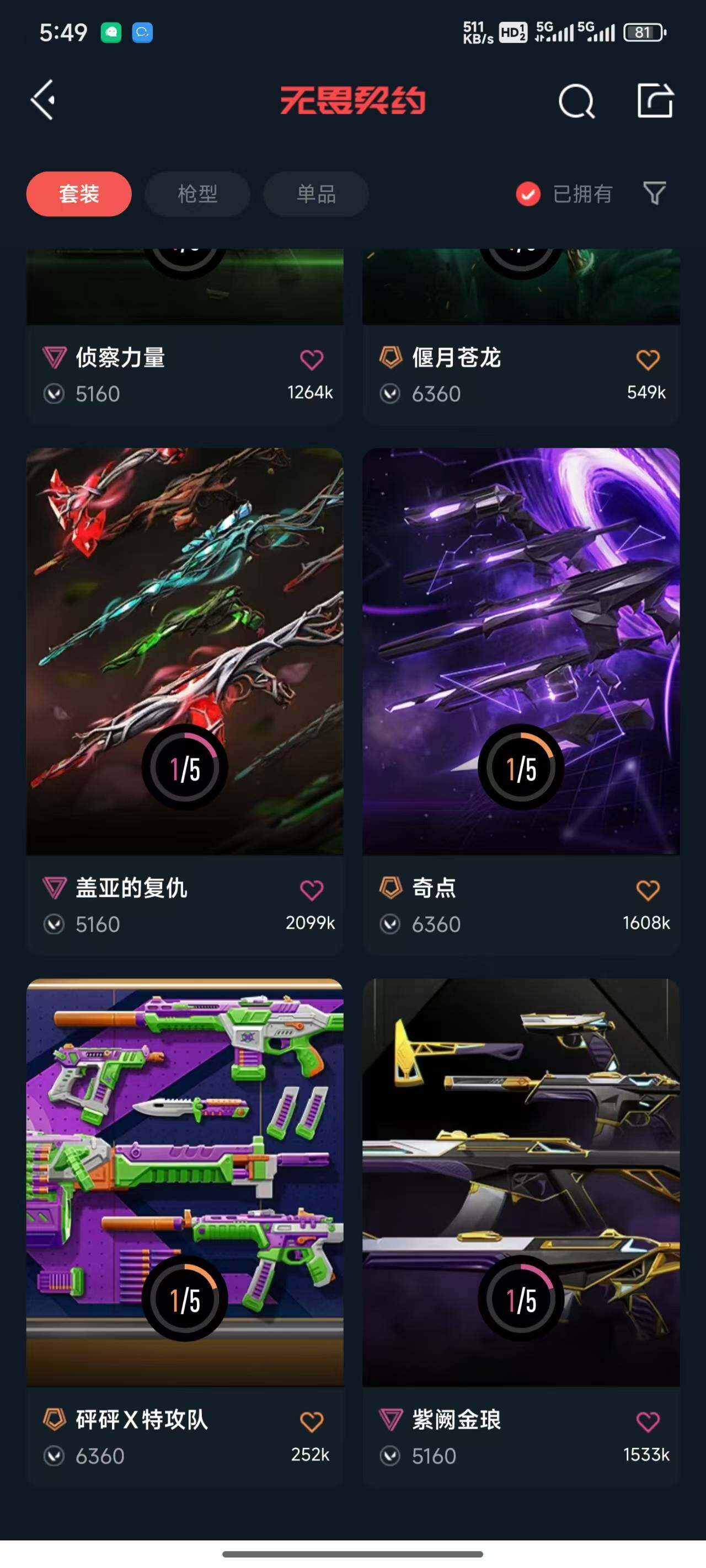
Task: Like the 砰砰X特攻队 bundle
Action: tap(311, 1422)
